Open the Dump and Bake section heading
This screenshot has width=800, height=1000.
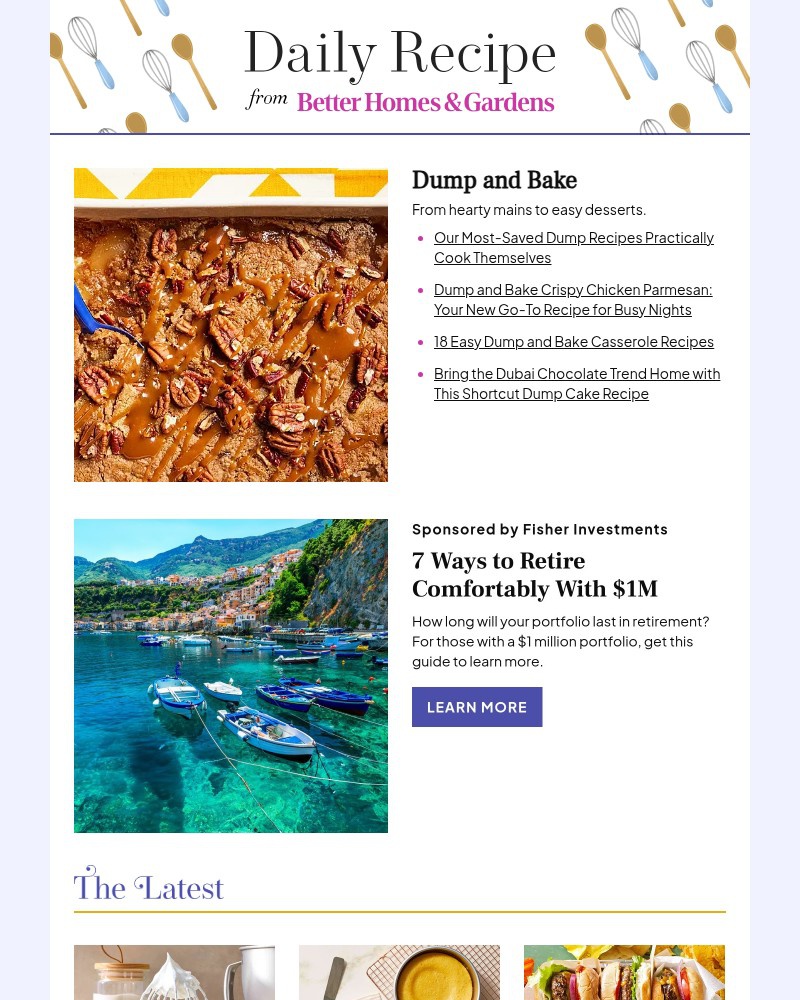click(x=494, y=181)
